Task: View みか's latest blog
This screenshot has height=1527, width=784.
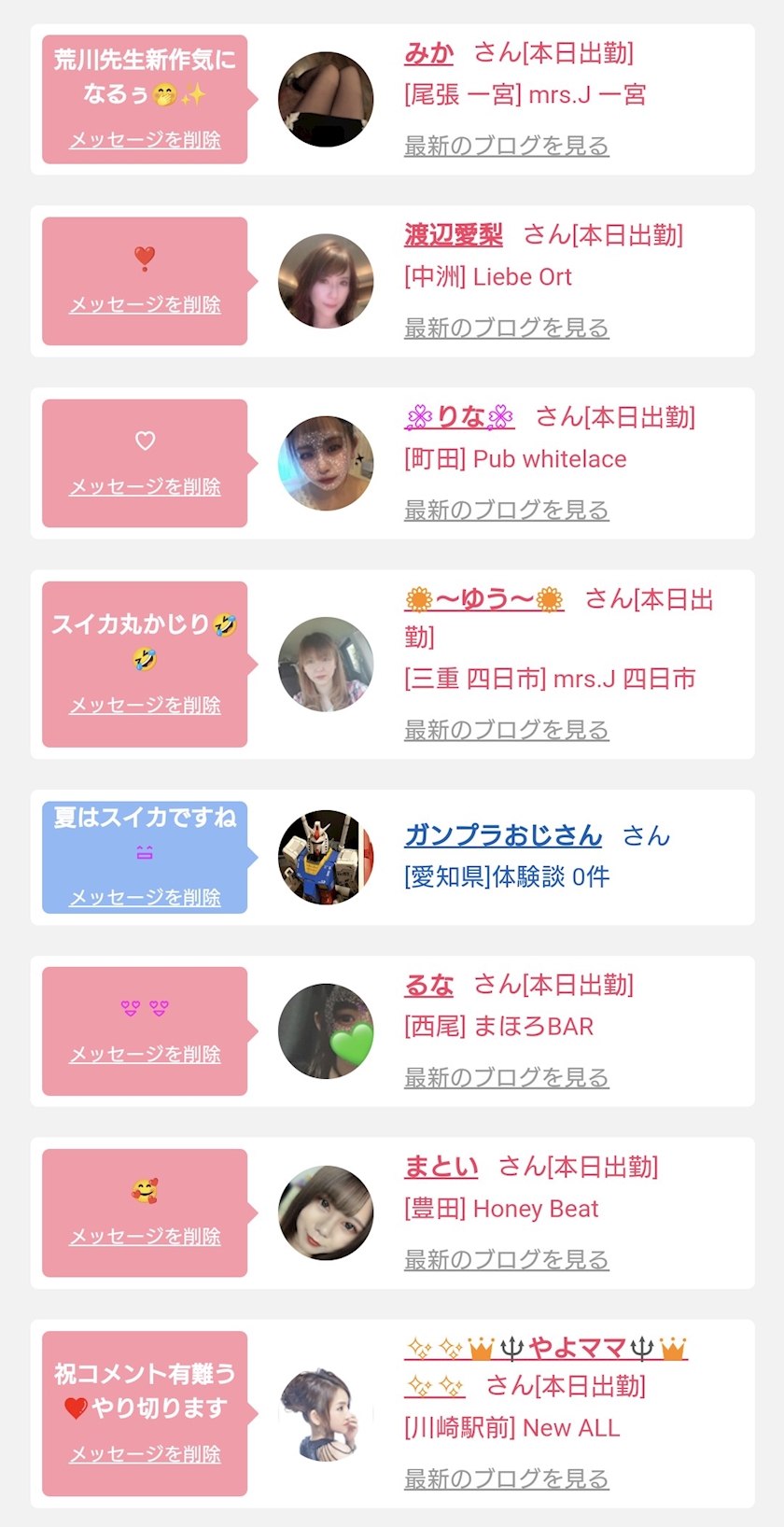Action: click(x=506, y=146)
